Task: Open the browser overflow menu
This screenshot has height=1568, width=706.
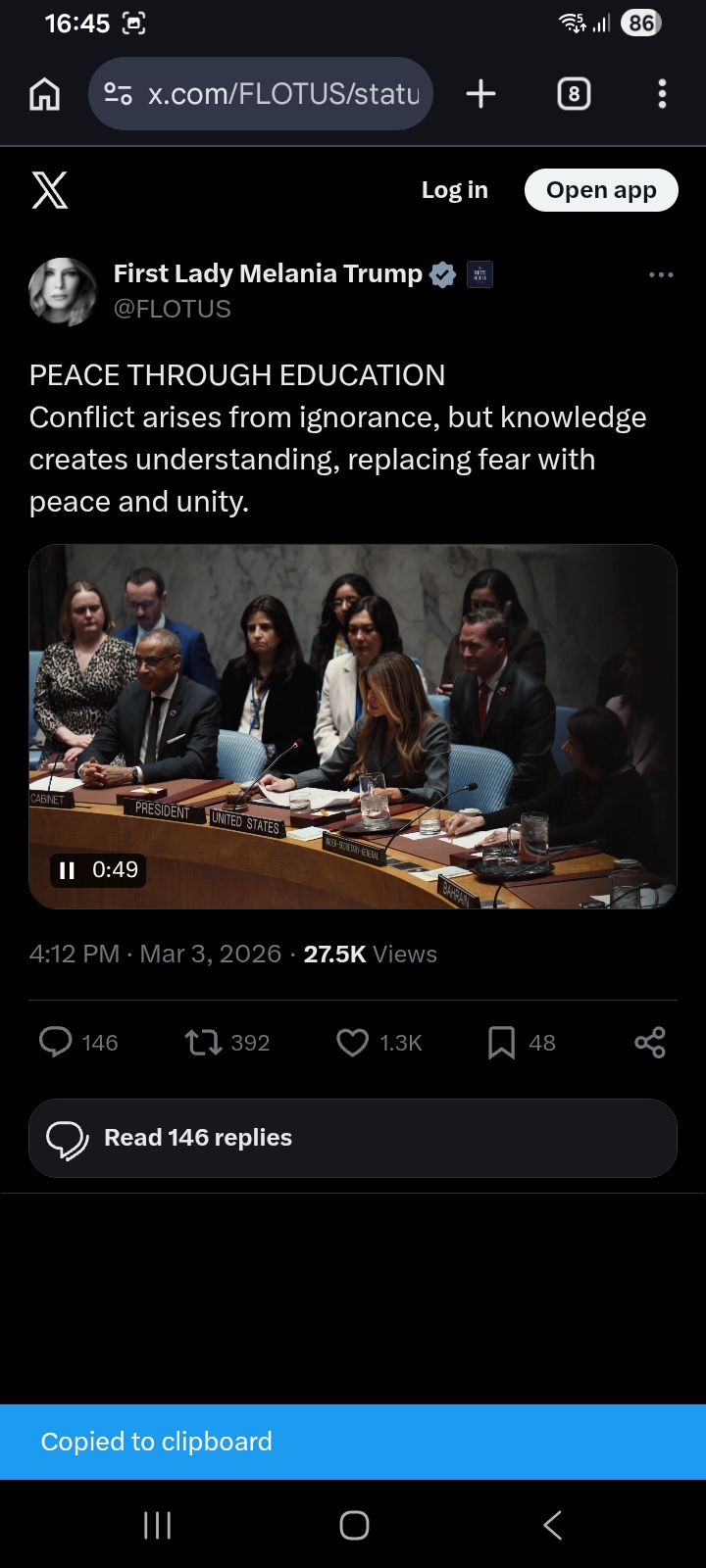Action: click(x=662, y=94)
